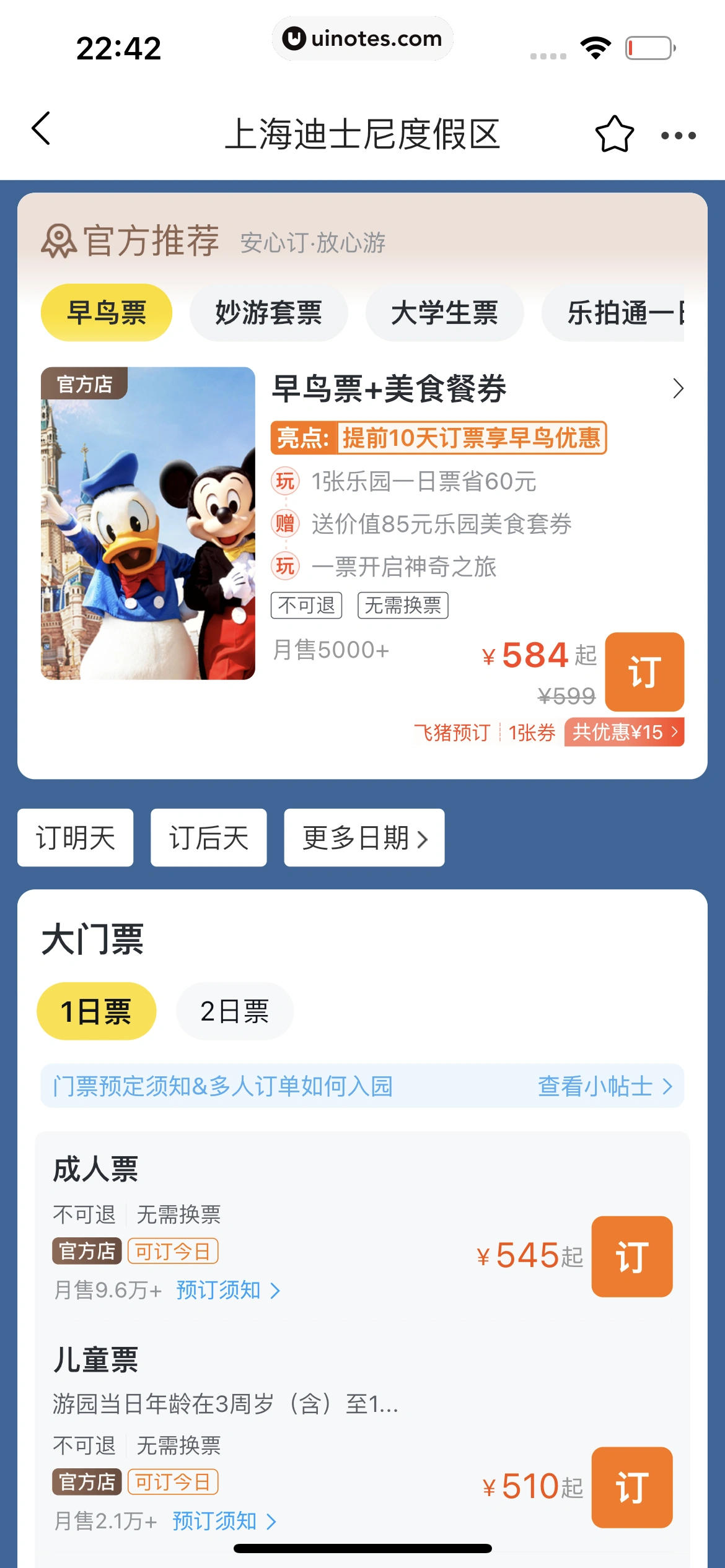Switch to 妙游套票 chip
Screen dimensions: 725x1568
click(x=268, y=313)
